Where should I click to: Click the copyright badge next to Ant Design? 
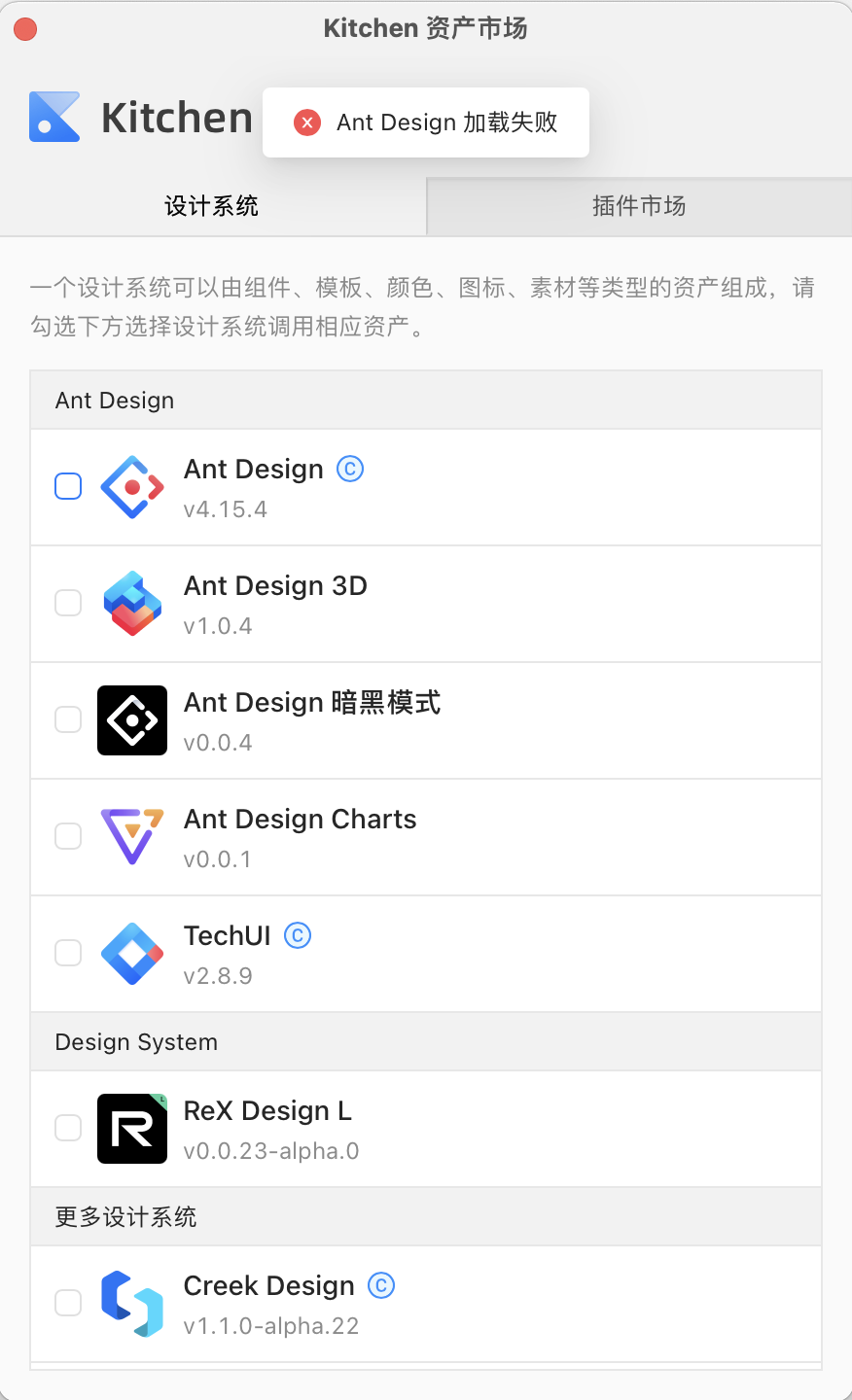point(349,469)
